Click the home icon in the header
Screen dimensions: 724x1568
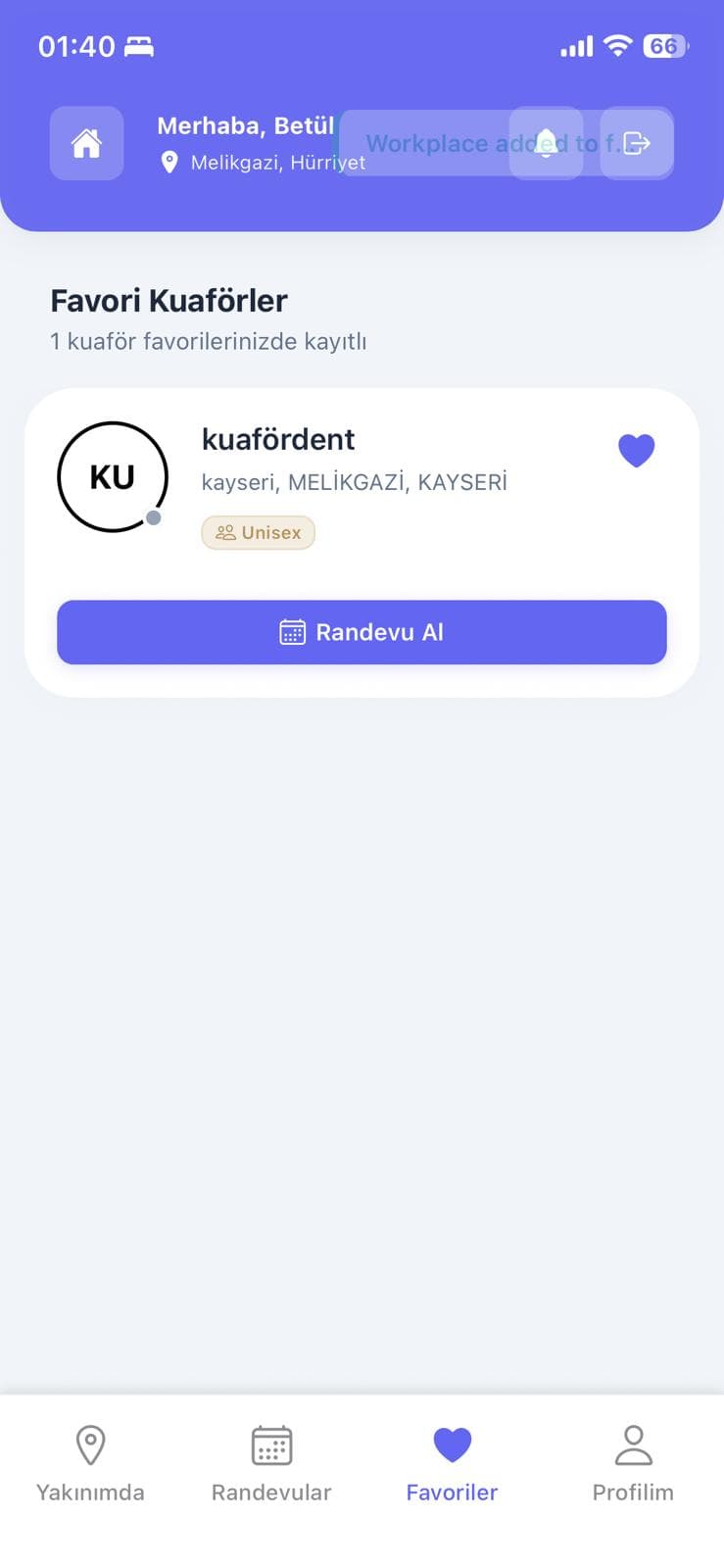[86, 143]
